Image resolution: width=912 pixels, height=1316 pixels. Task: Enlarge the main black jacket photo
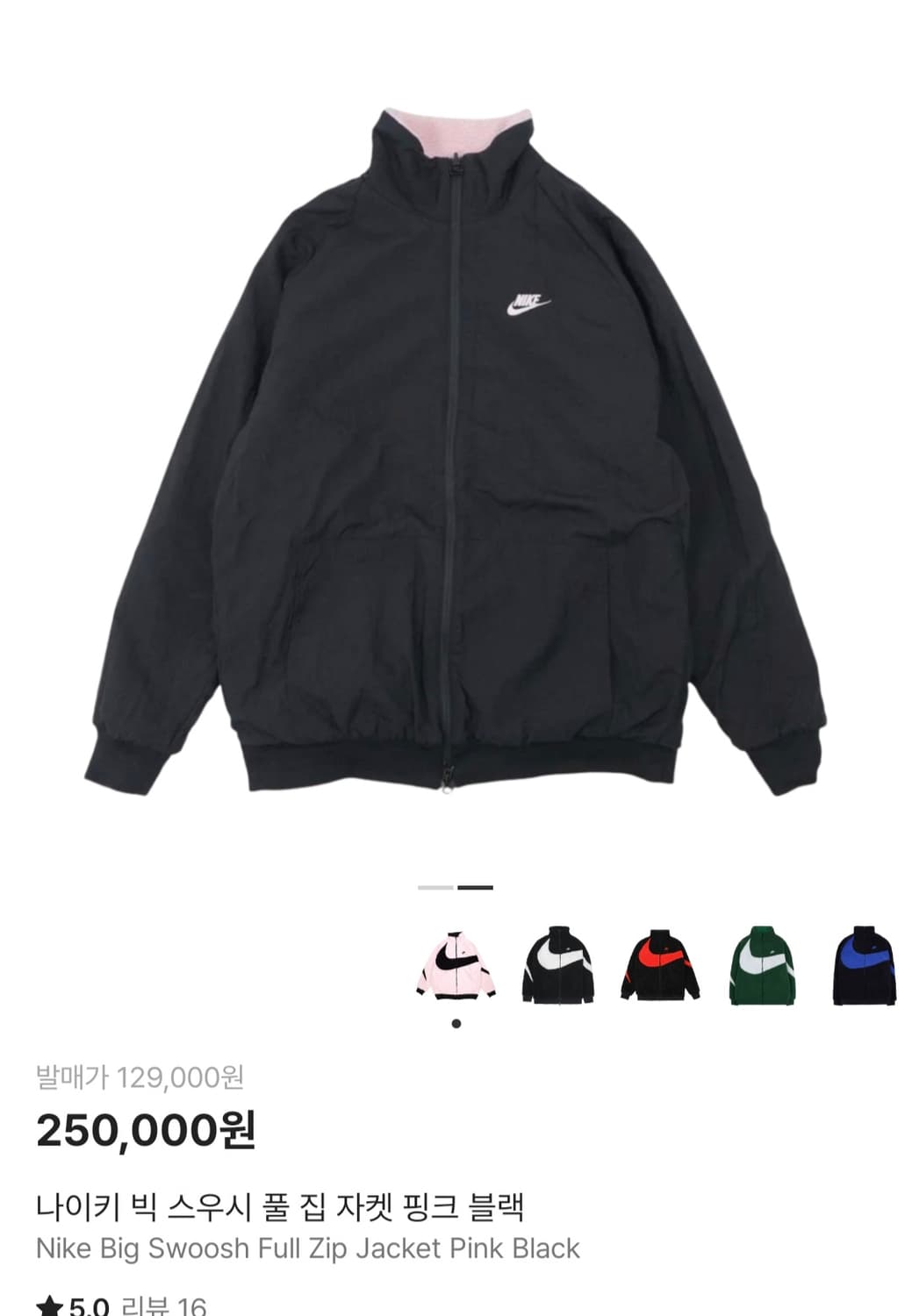pos(456,439)
